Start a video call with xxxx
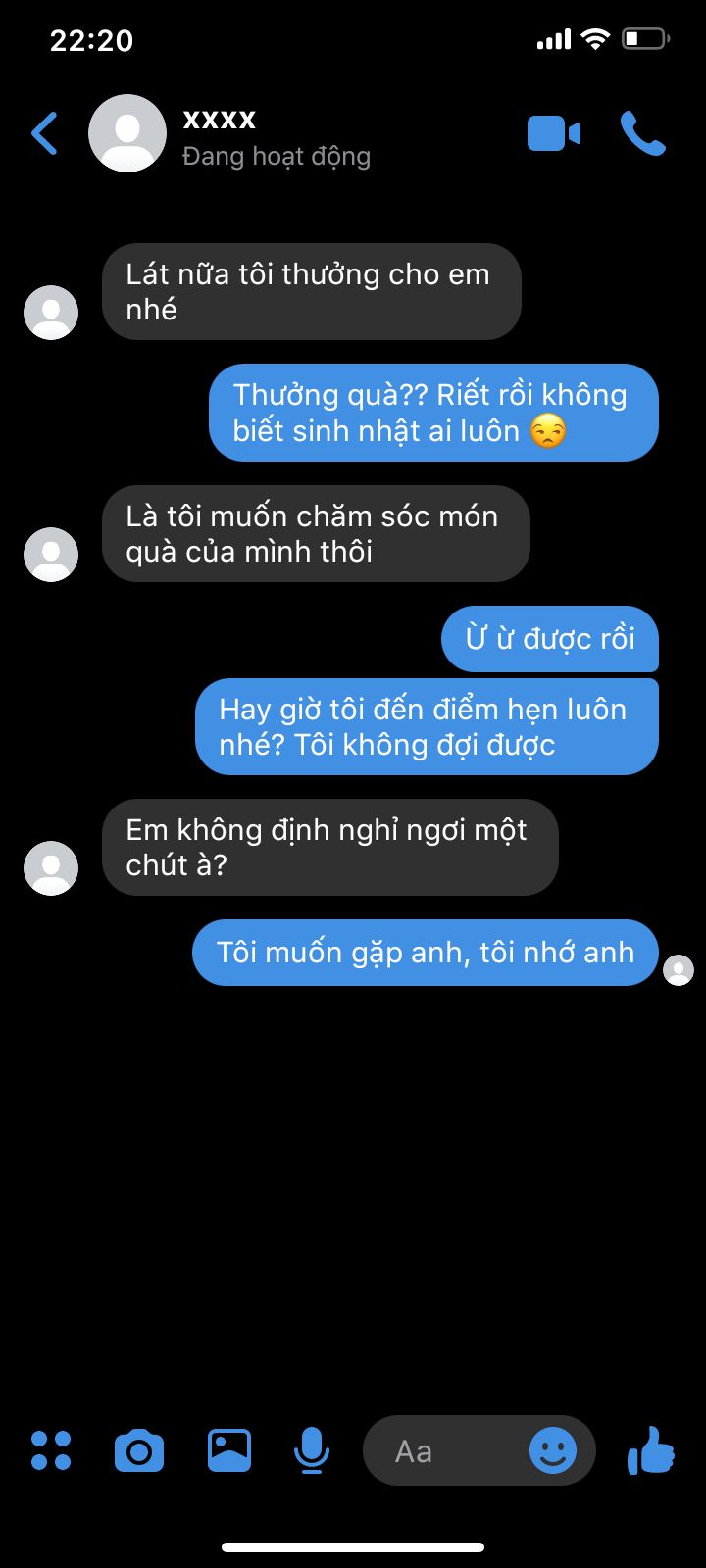706x1568 pixels. click(x=554, y=133)
